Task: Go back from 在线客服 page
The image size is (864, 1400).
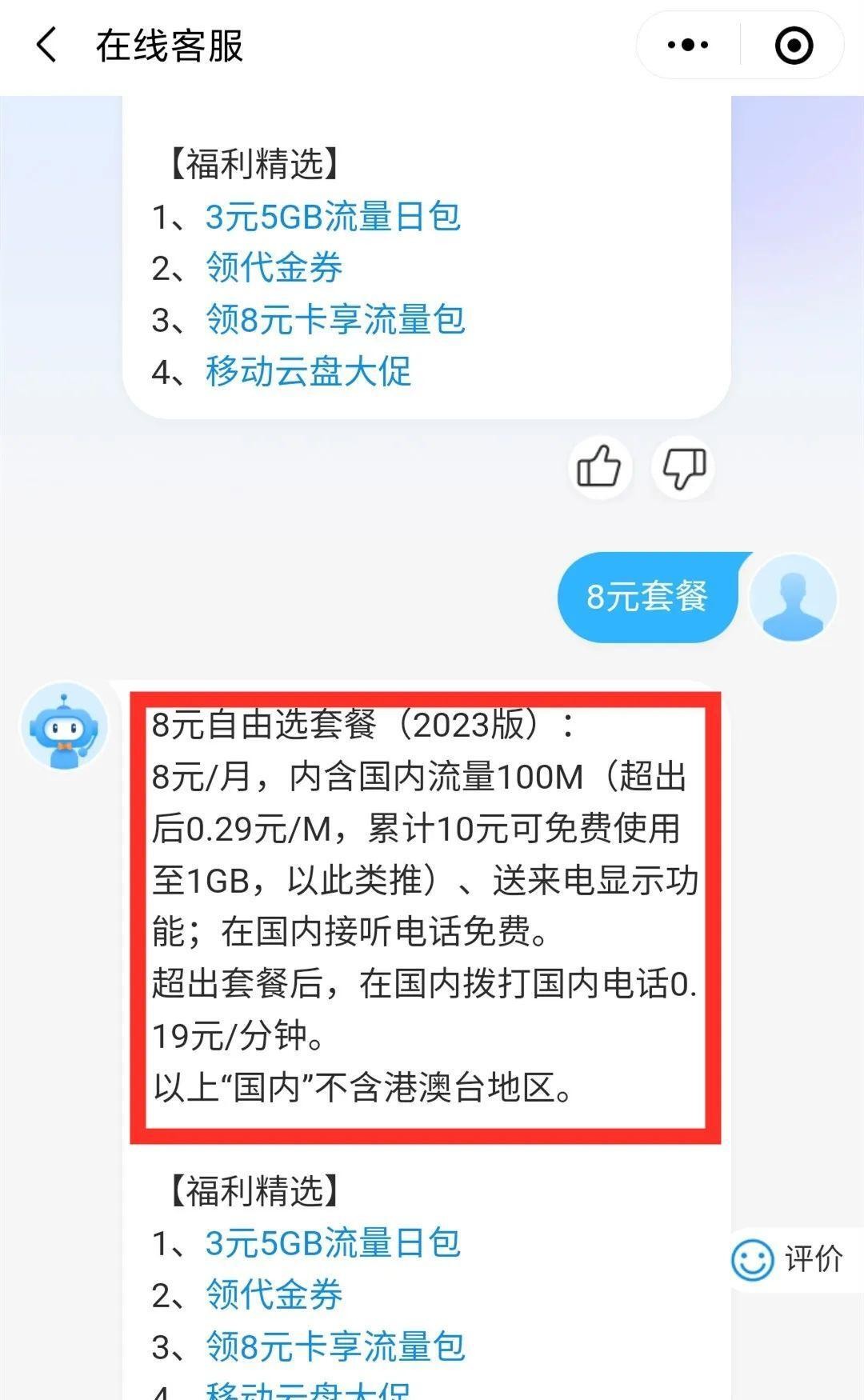Action: 46,45
